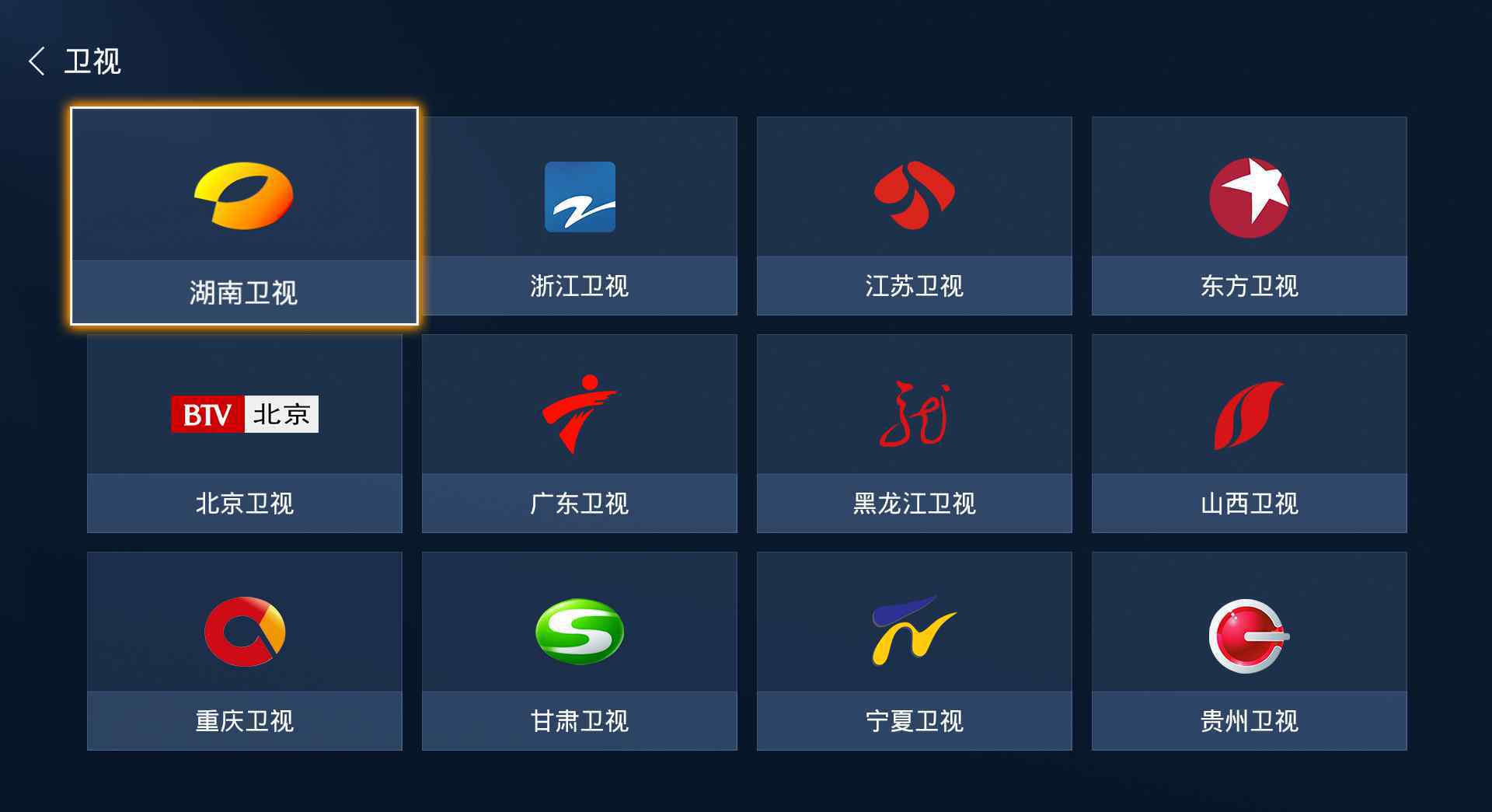1492x812 pixels.
Task: Select the 广东卫视 channel
Action: 580,433
